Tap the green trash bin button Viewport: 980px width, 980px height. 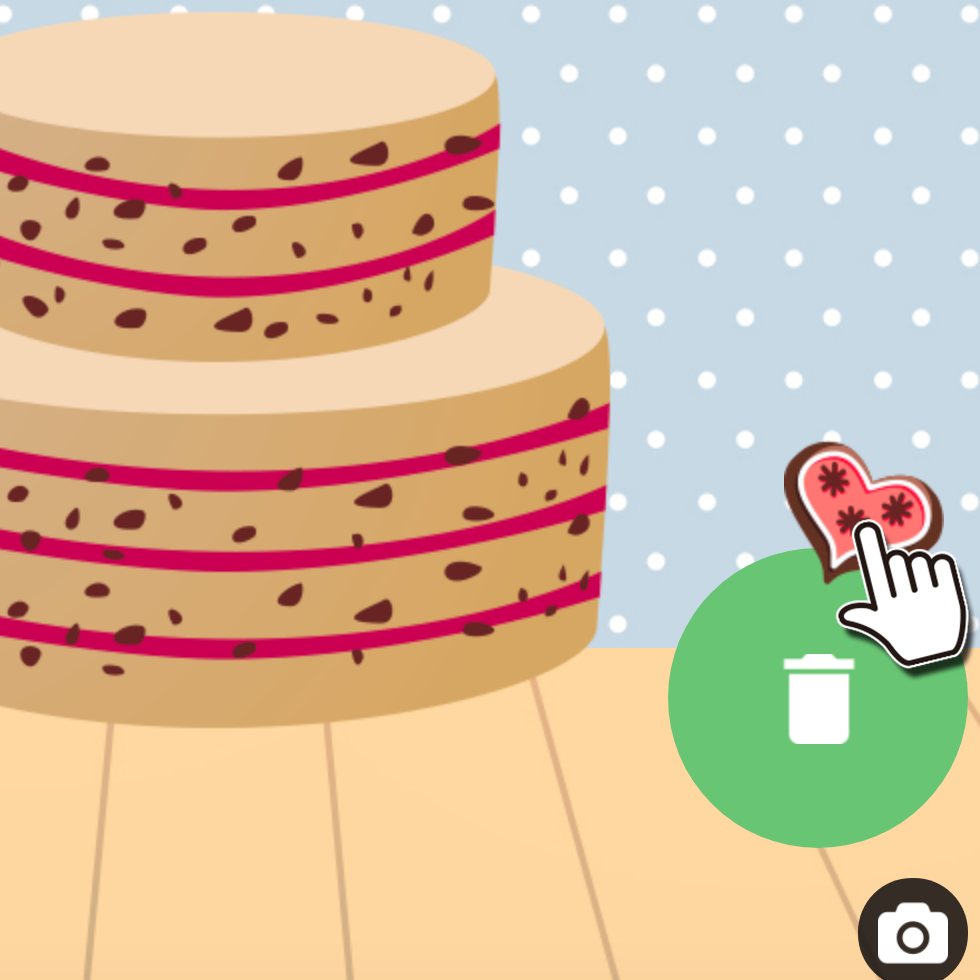tap(818, 699)
